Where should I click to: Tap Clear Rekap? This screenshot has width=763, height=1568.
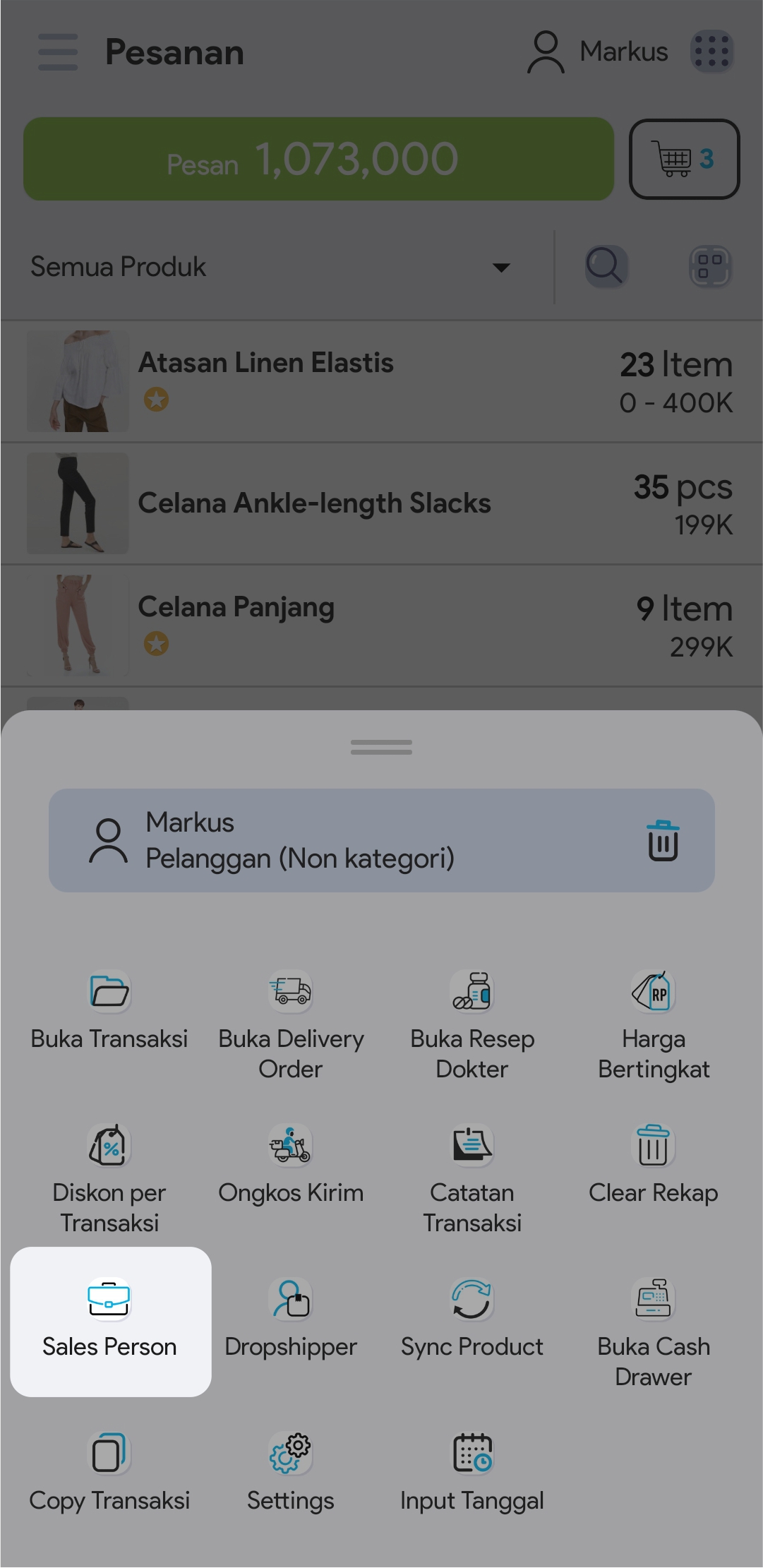[654, 1164]
